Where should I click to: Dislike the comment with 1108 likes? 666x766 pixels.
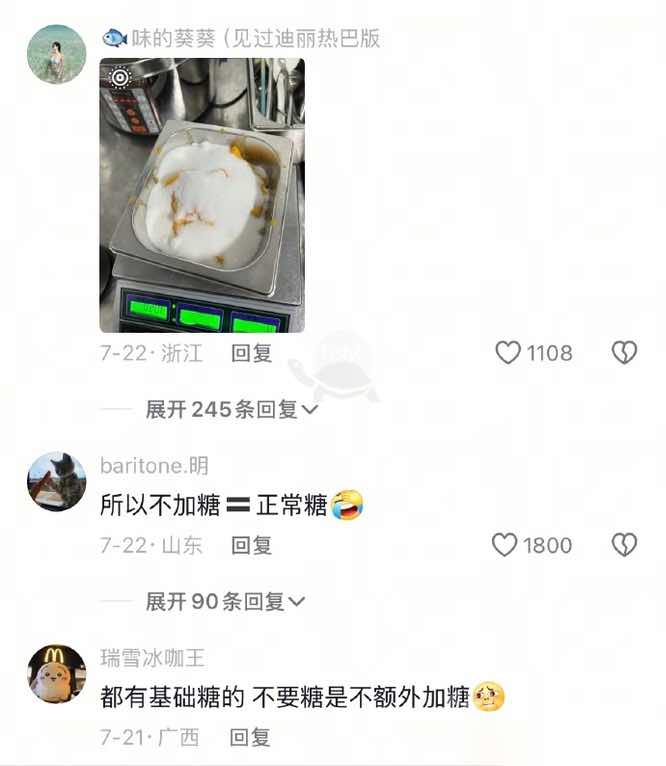point(624,353)
